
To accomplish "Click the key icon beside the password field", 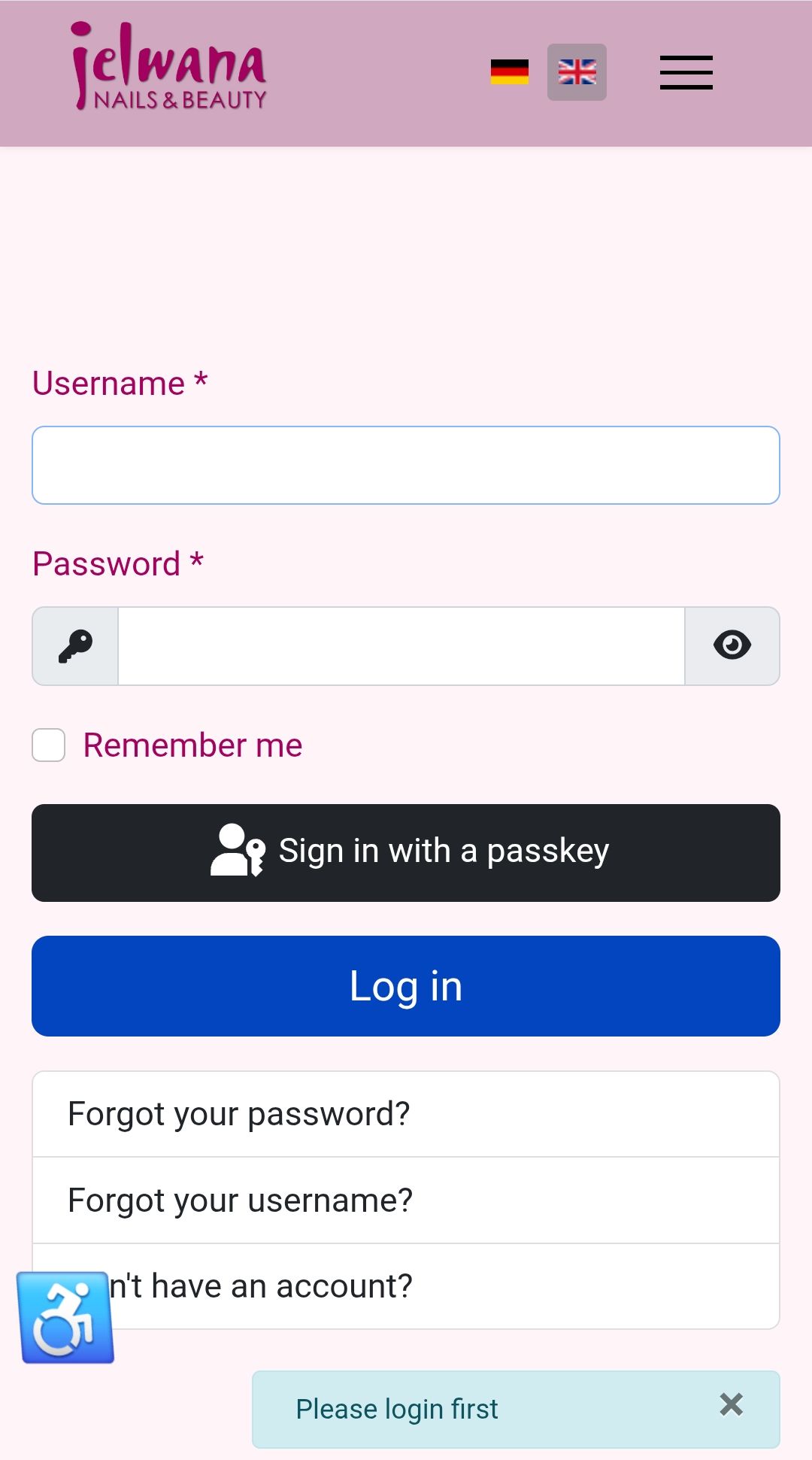I will tap(74, 645).
